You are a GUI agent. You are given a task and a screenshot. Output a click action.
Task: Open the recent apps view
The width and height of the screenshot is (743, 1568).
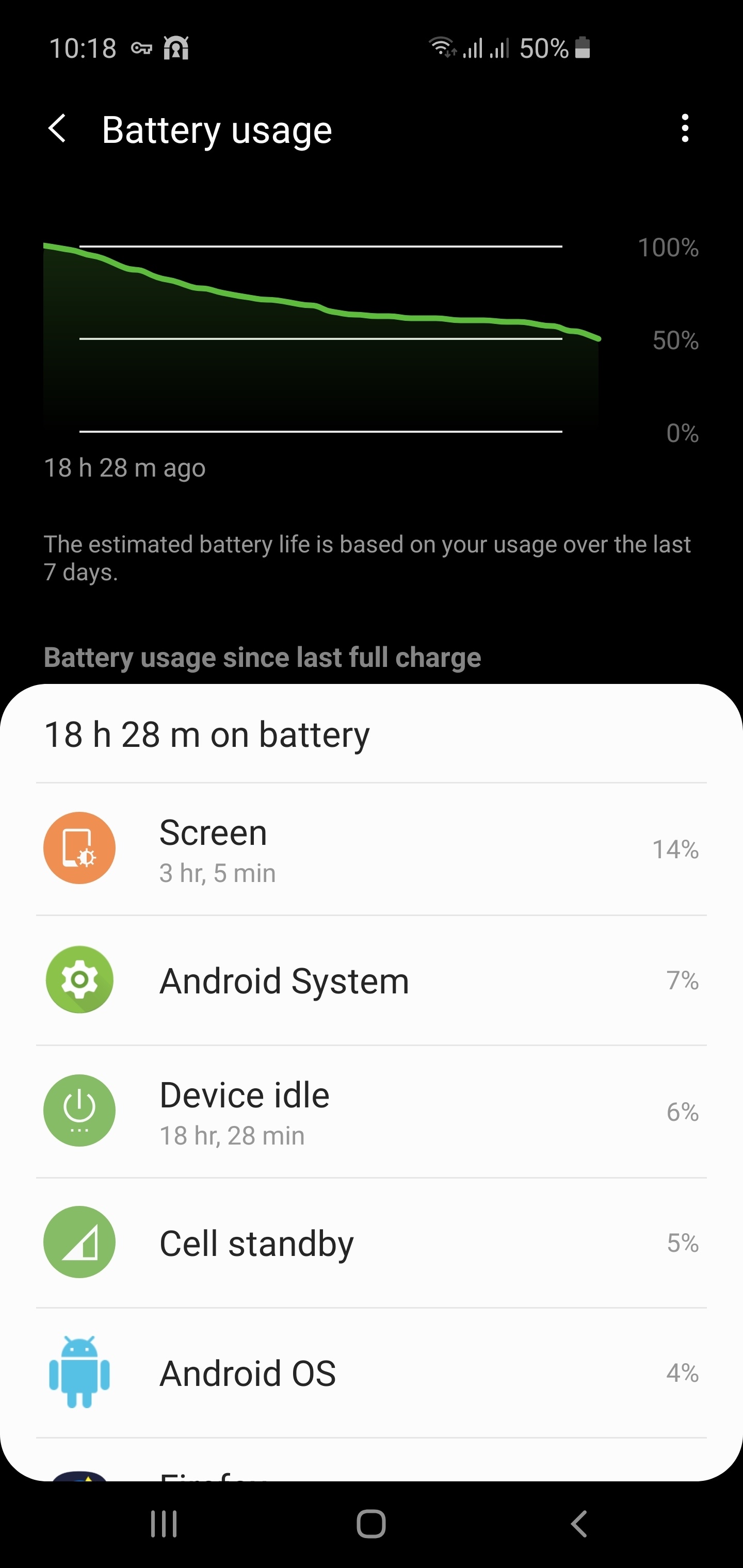pos(164,1524)
